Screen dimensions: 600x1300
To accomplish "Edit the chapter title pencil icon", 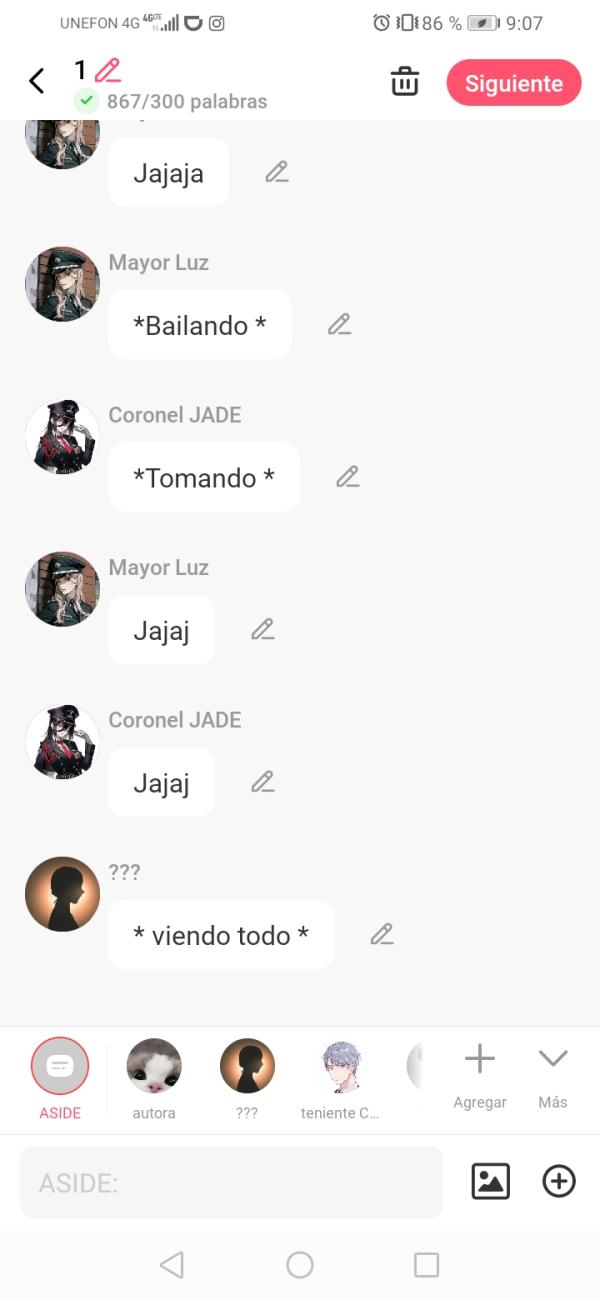I will 107,70.
